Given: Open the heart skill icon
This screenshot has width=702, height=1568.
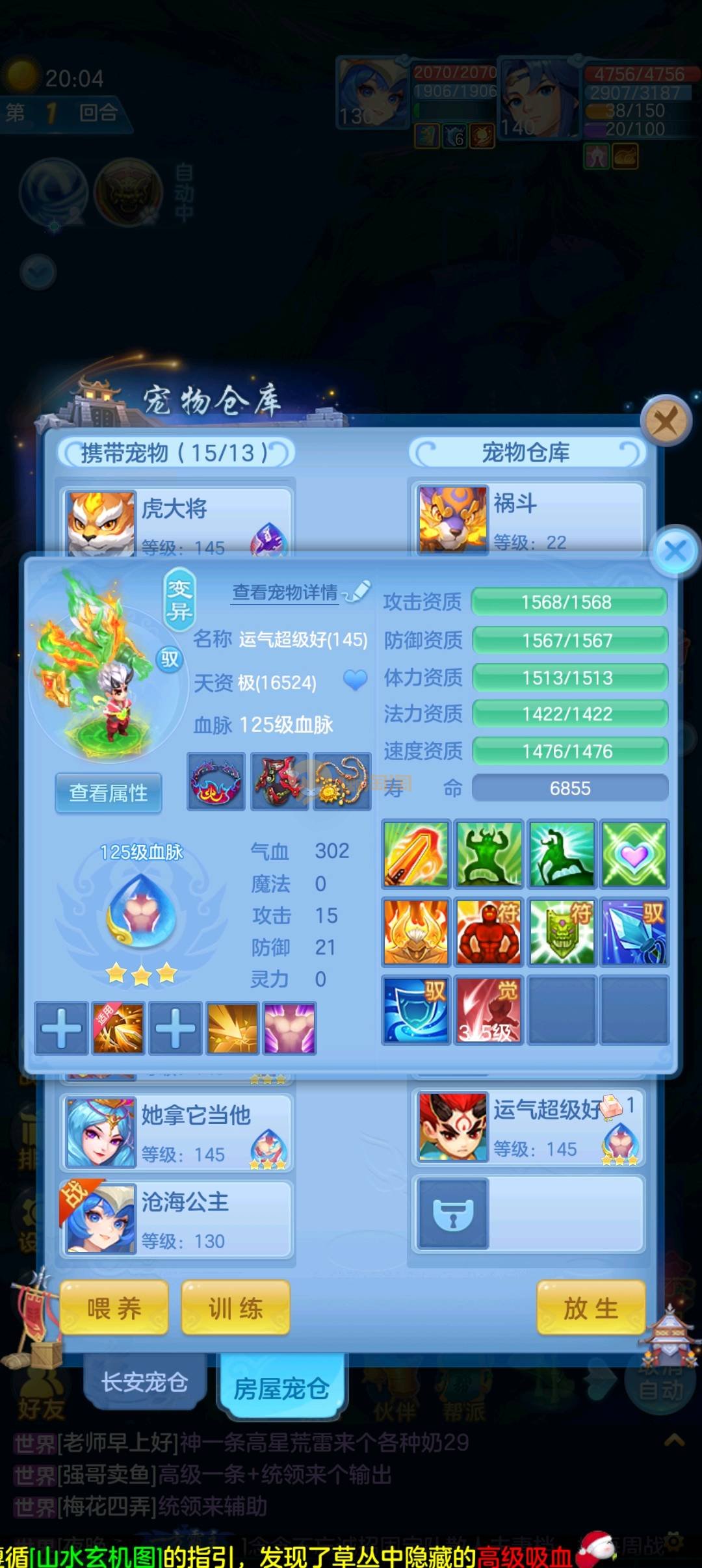Looking at the screenshot, I should [634, 854].
